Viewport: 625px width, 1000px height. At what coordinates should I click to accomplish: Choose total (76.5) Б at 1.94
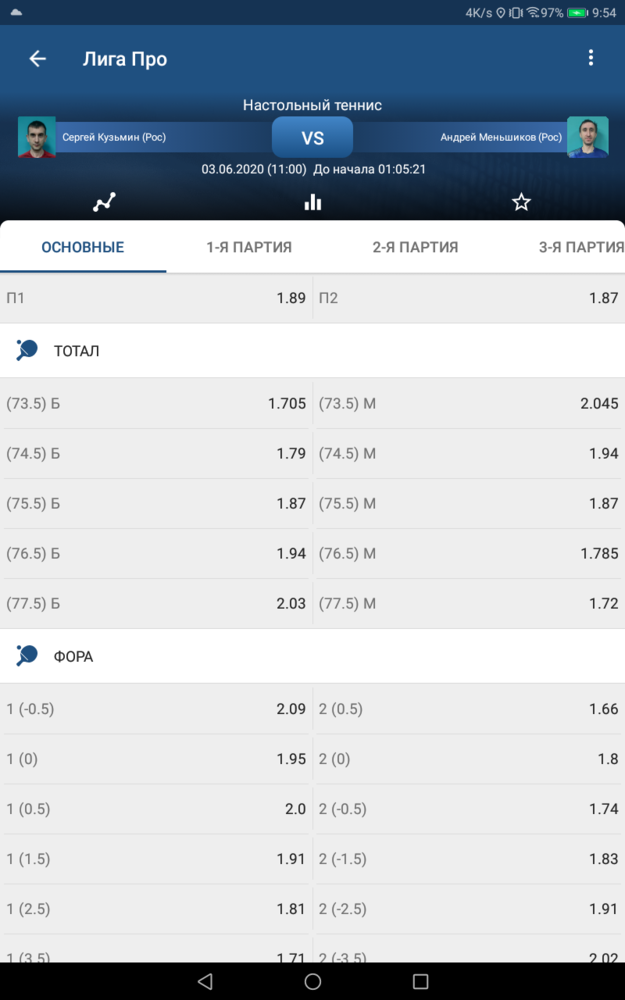coord(156,554)
